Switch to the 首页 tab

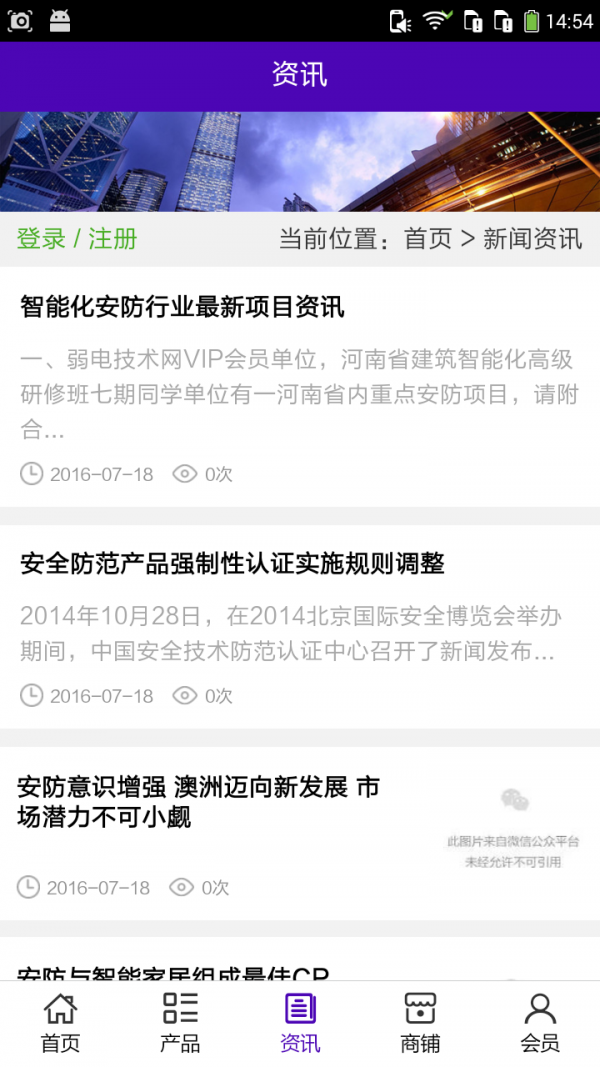click(60, 1022)
